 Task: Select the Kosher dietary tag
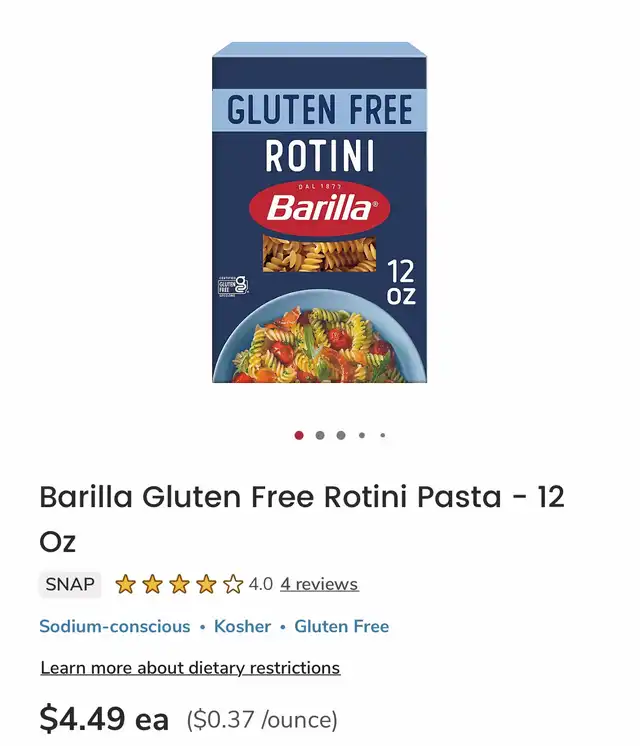click(x=242, y=626)
